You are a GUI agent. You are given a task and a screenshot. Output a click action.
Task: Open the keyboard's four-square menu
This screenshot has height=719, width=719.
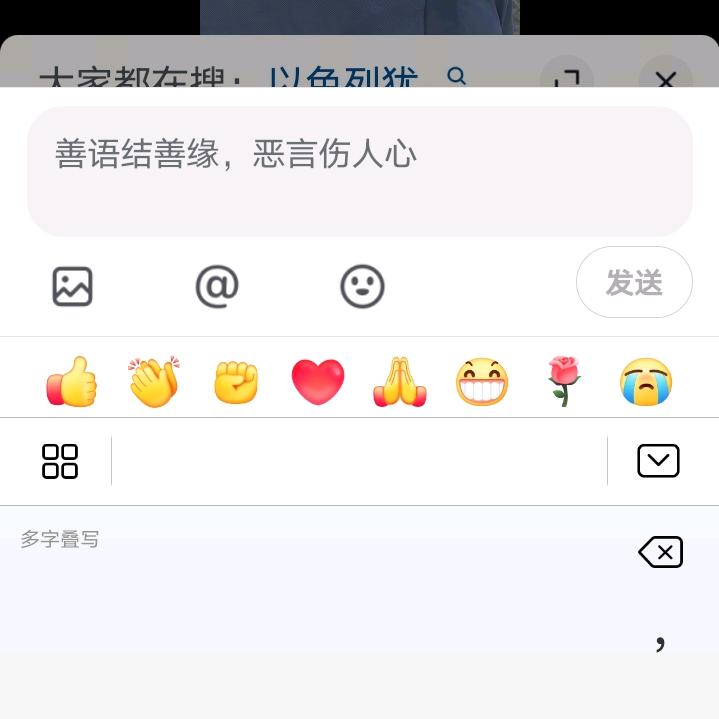[x=60, y=461]
